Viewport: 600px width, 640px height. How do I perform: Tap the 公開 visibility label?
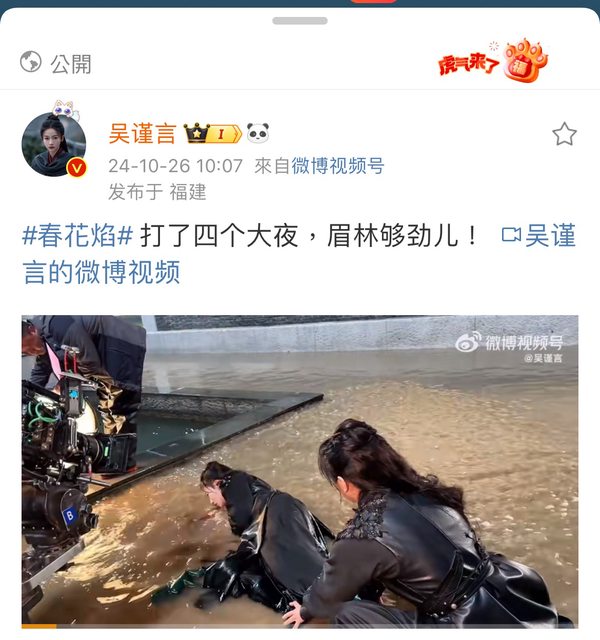[x=57, y=63]
